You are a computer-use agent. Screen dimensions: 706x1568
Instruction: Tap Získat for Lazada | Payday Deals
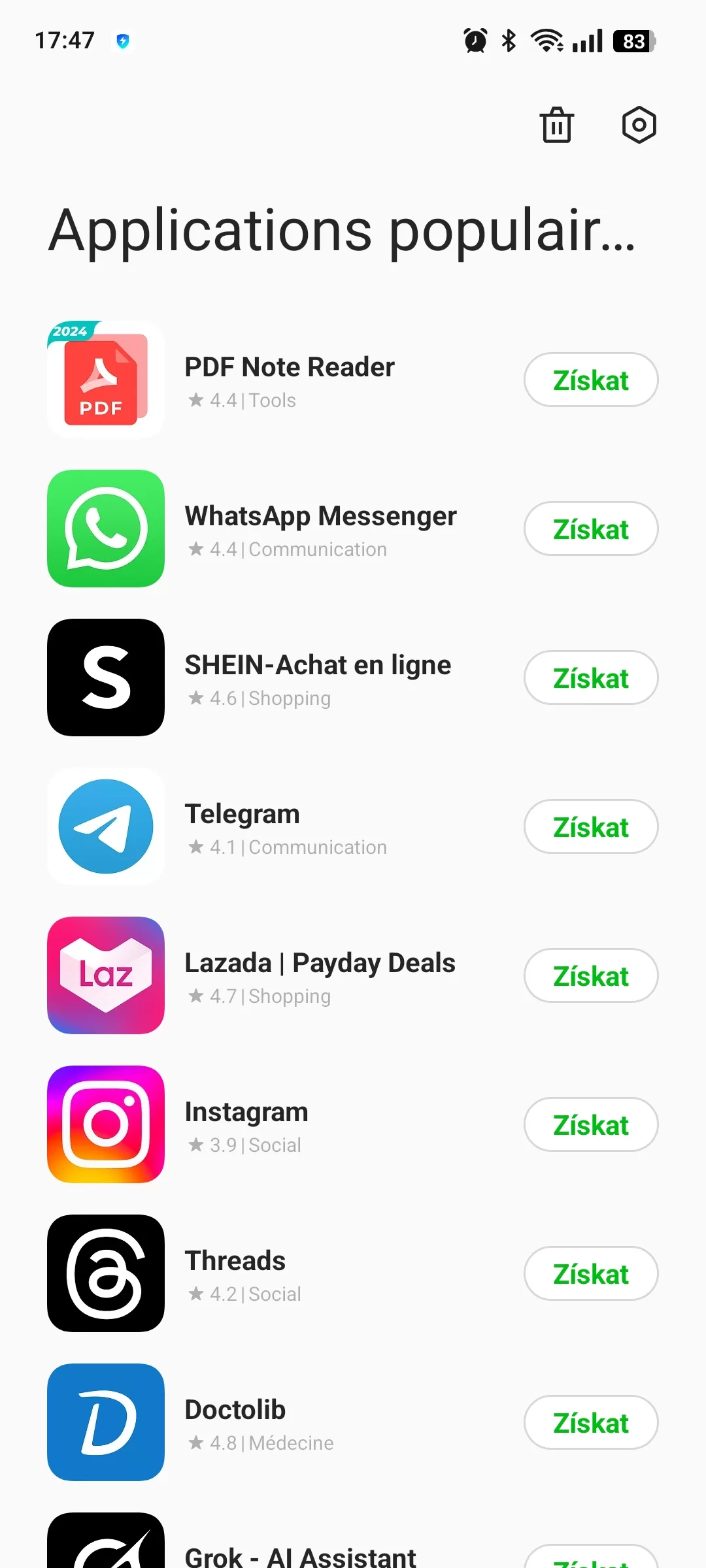click(590, 976)
